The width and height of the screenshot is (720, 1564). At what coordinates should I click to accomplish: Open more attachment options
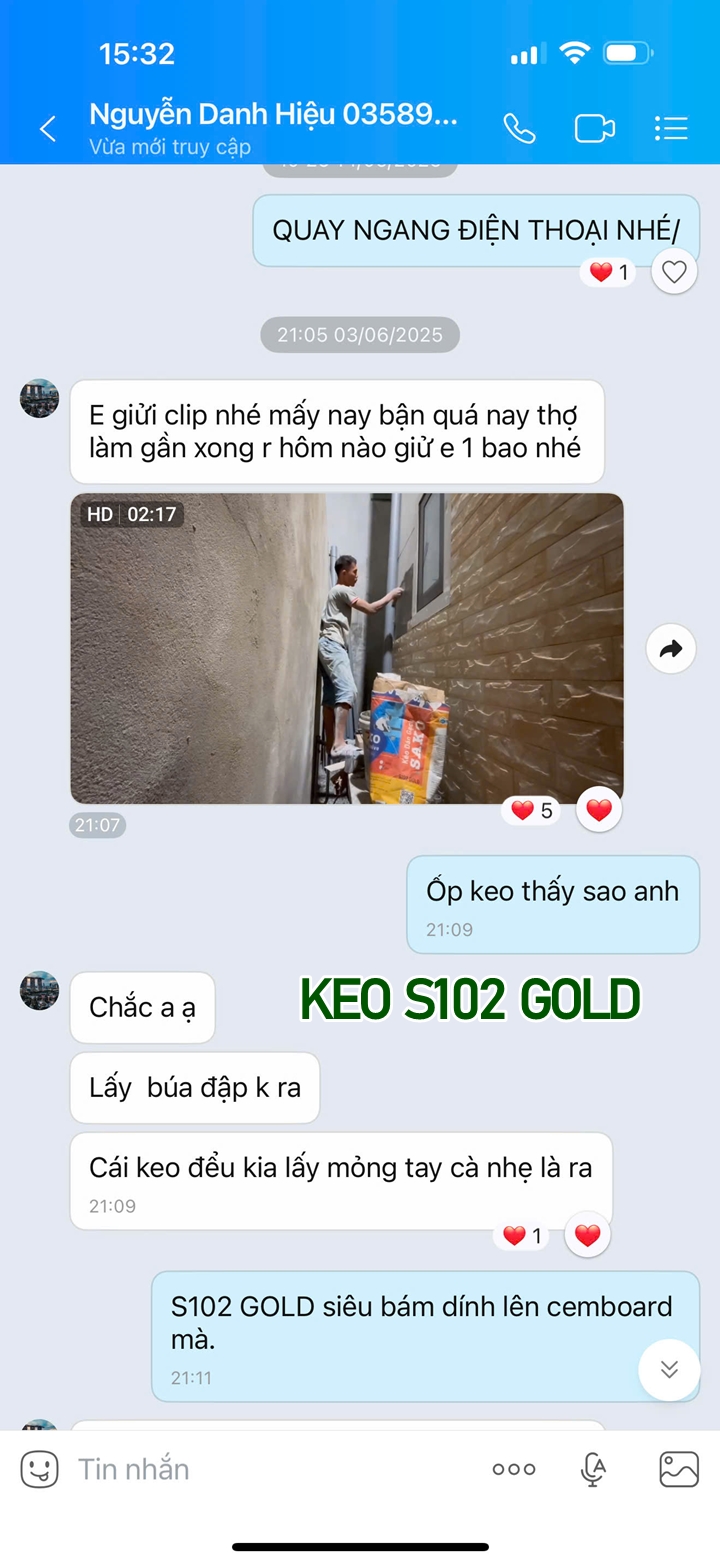click(514, 1469)
